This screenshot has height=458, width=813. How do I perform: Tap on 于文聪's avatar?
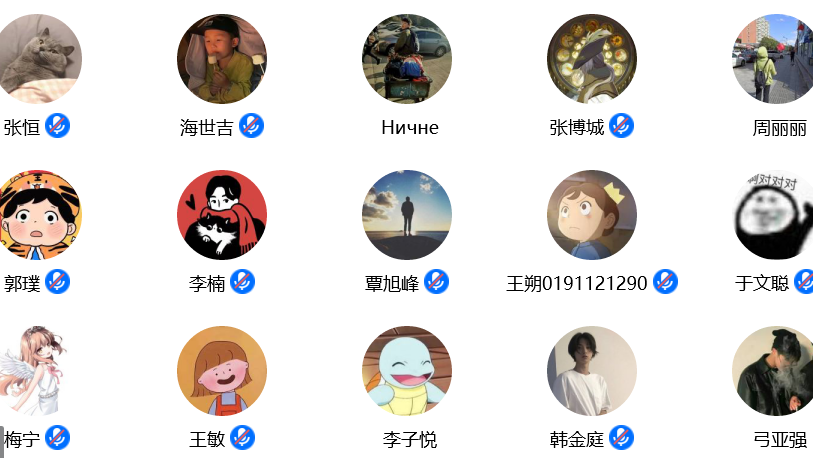(x=775, y=215)
